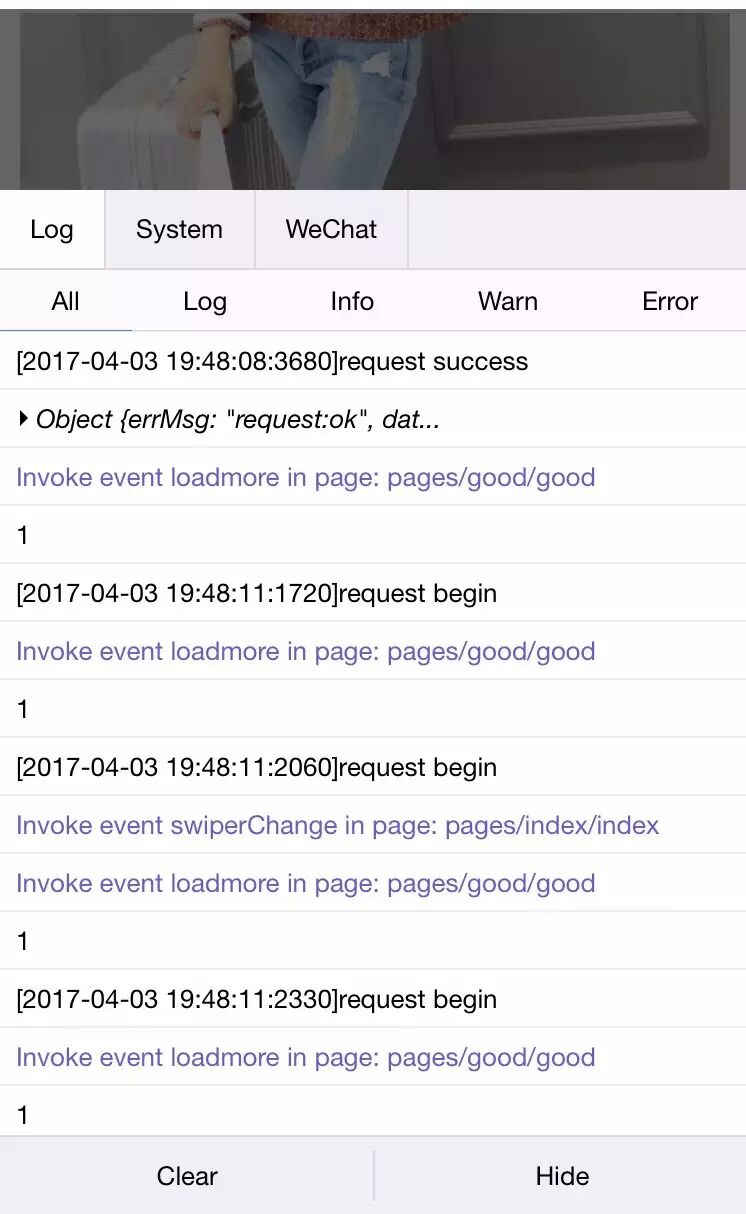This screenshot has height=1214, width=746.
Task: Hide the debug console panel
Action: [562, 1176]
